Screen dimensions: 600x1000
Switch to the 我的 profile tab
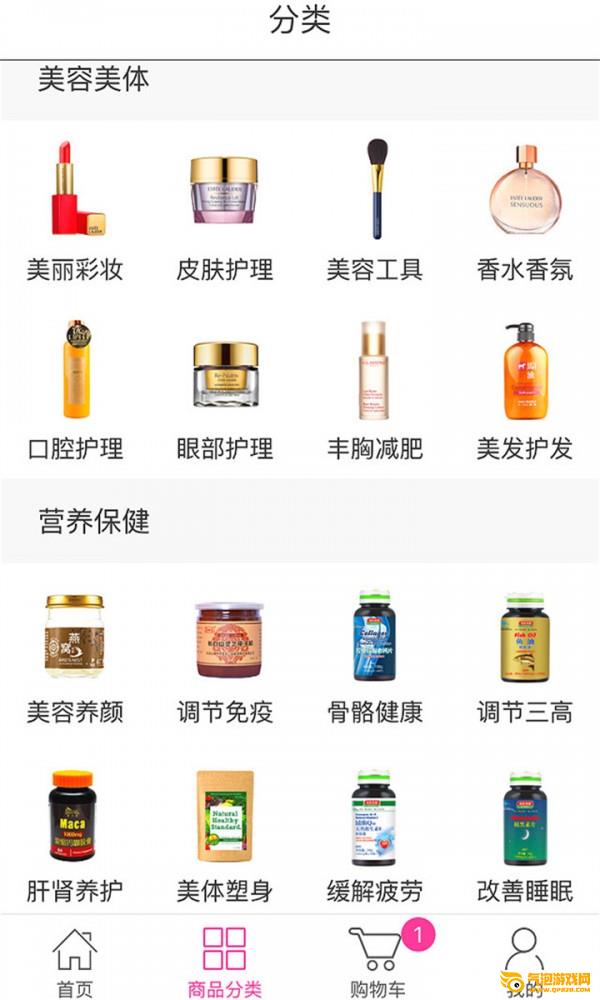click(x=525, y=962)
